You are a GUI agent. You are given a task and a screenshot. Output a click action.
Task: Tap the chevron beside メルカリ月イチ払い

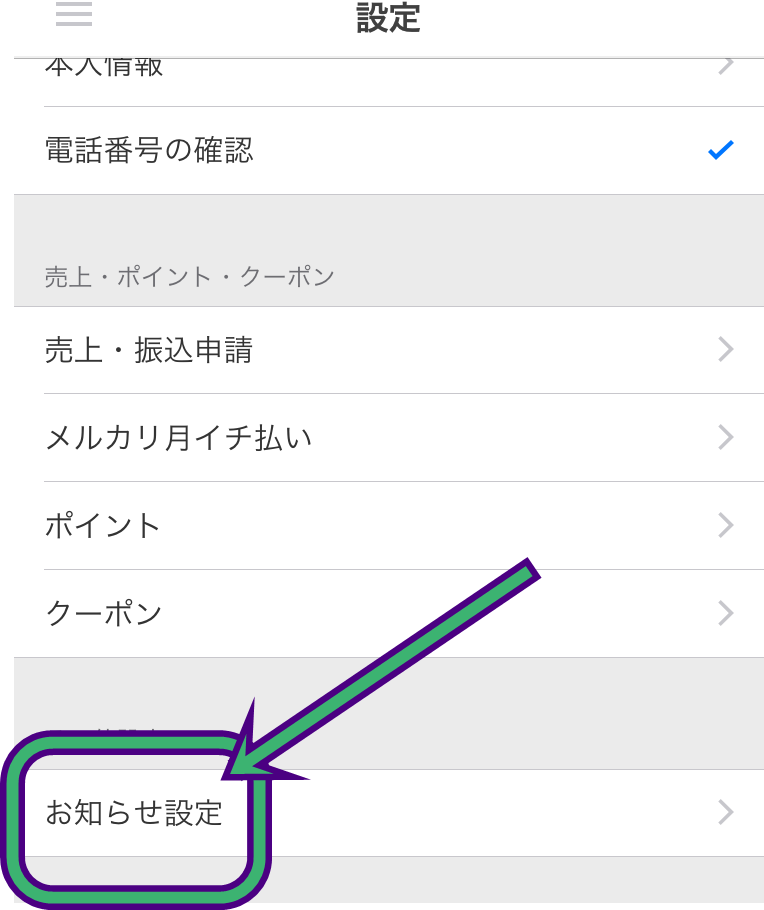[x=724, y=437]
